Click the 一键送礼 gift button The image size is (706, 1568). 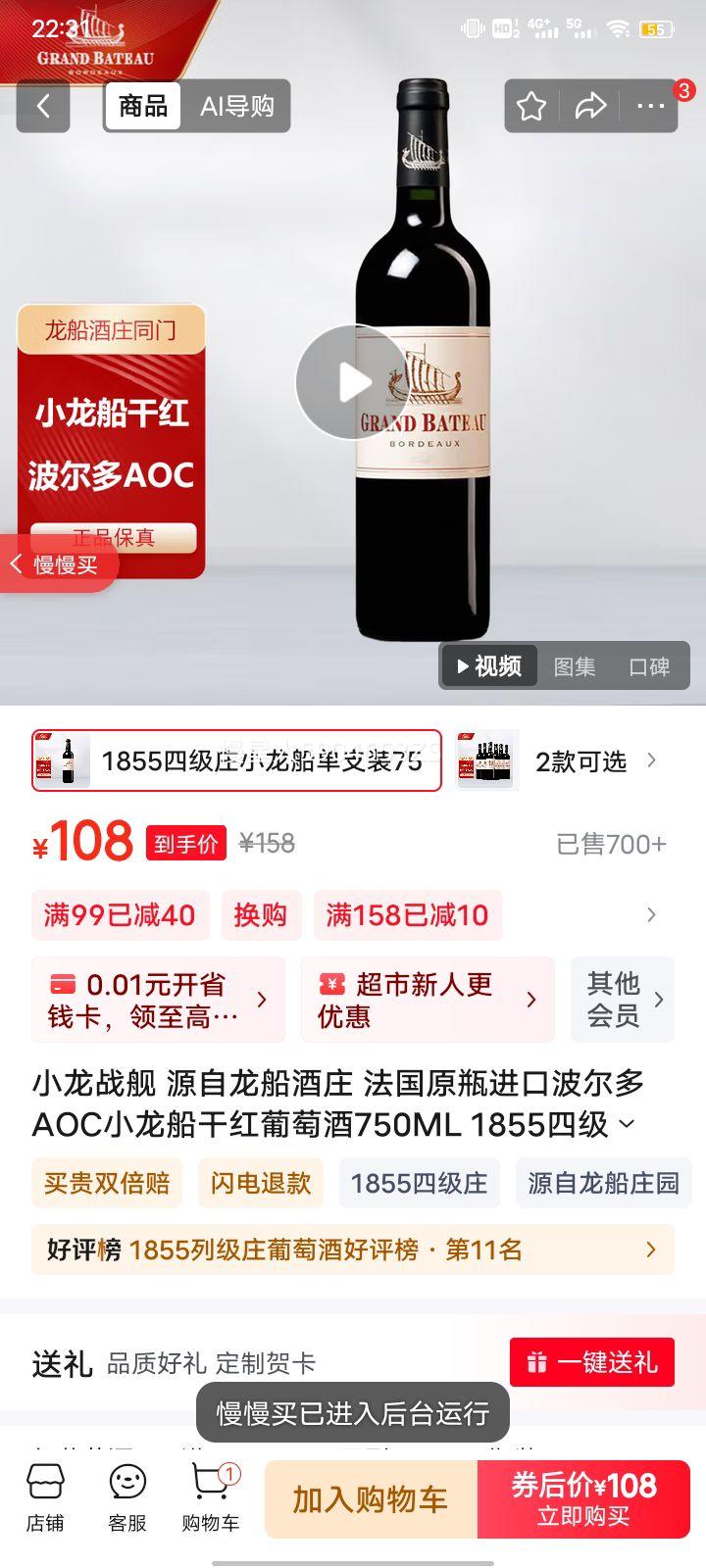click(591, 1361)
